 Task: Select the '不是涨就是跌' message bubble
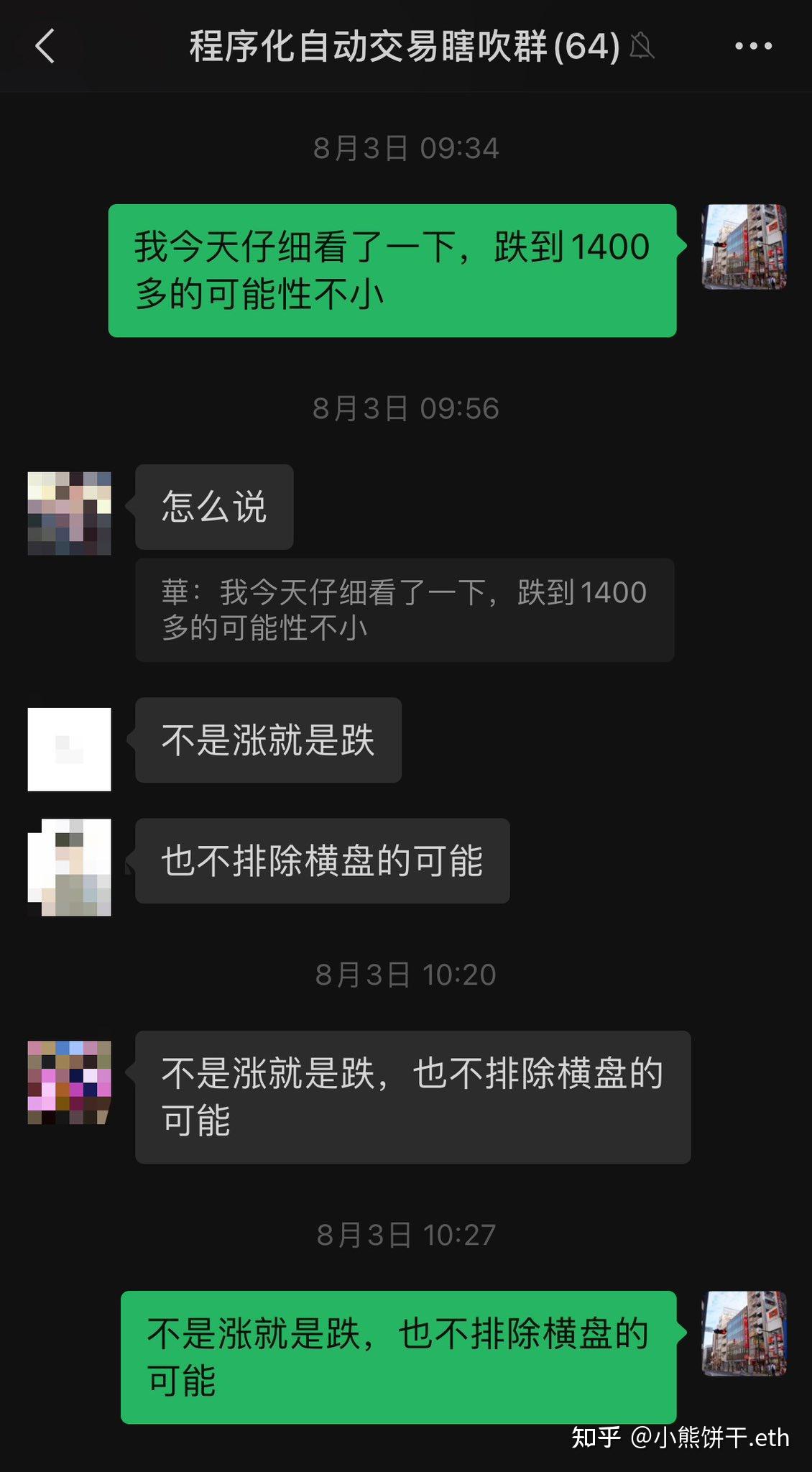(x=267, y=740)
